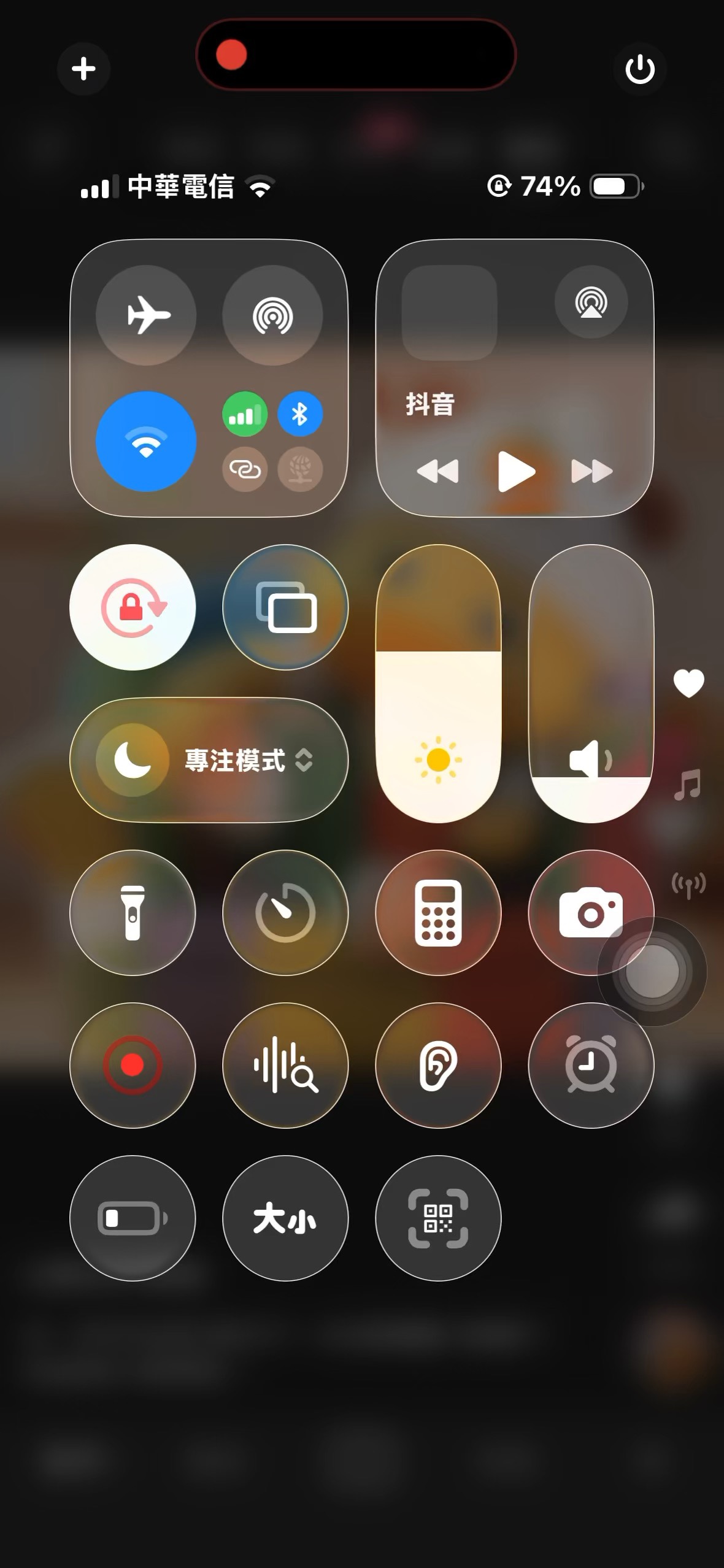Tap the power button icon

coord(639,69)
